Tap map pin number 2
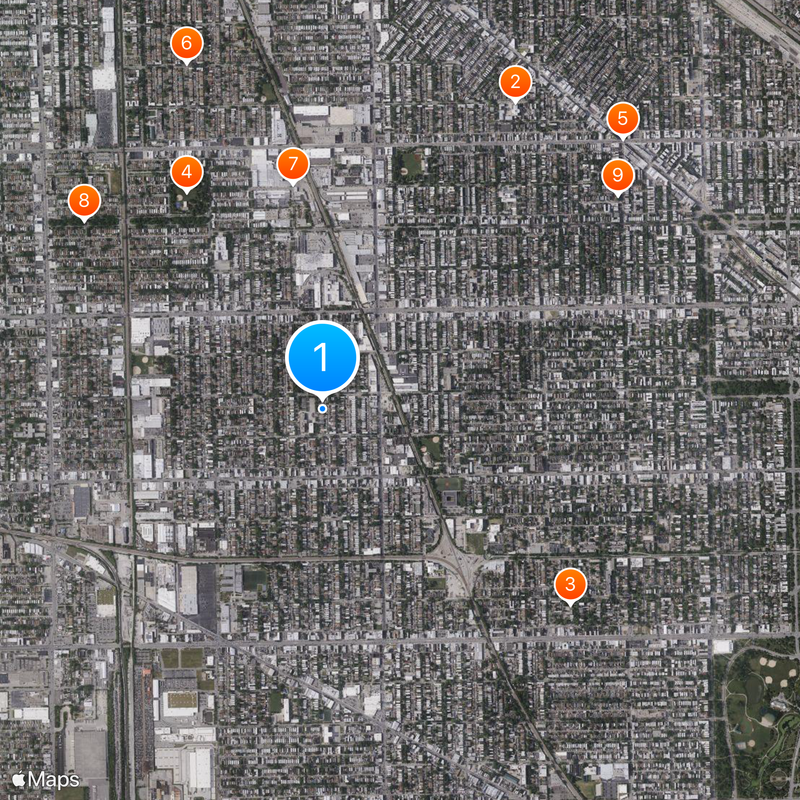This screenshot has width=800, height=800. 515,83
